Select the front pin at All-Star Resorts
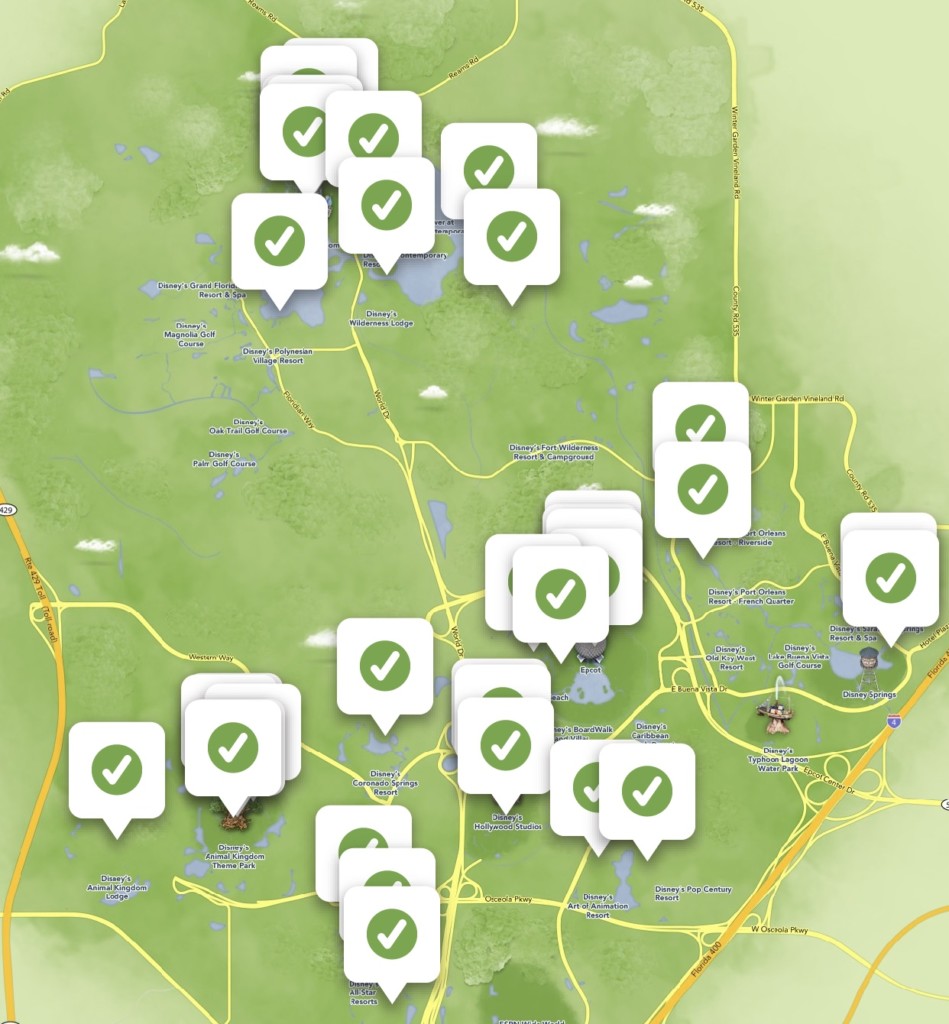The height and width of the screenshot is (1024, 949). (x=392, y=933)
